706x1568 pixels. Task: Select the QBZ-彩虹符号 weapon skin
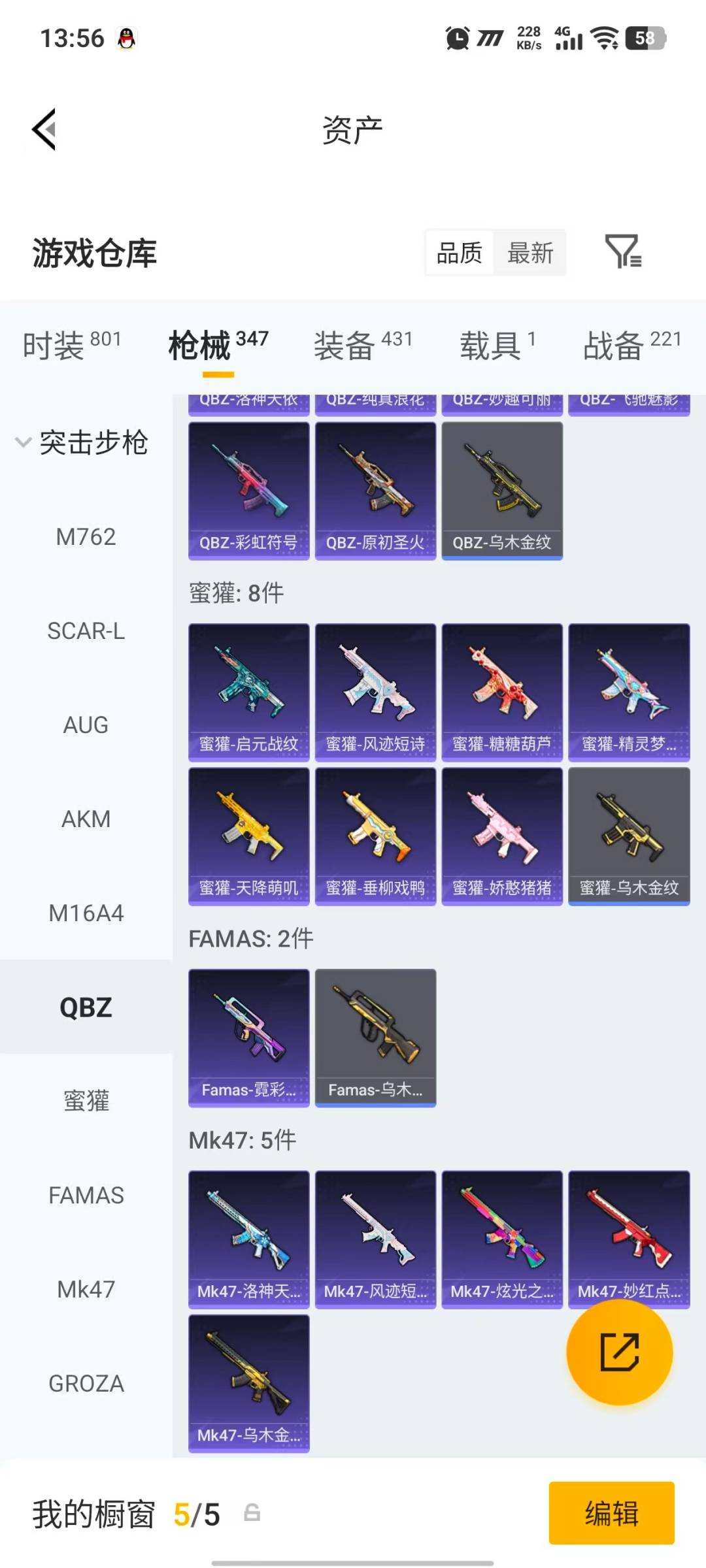(249, 490)
